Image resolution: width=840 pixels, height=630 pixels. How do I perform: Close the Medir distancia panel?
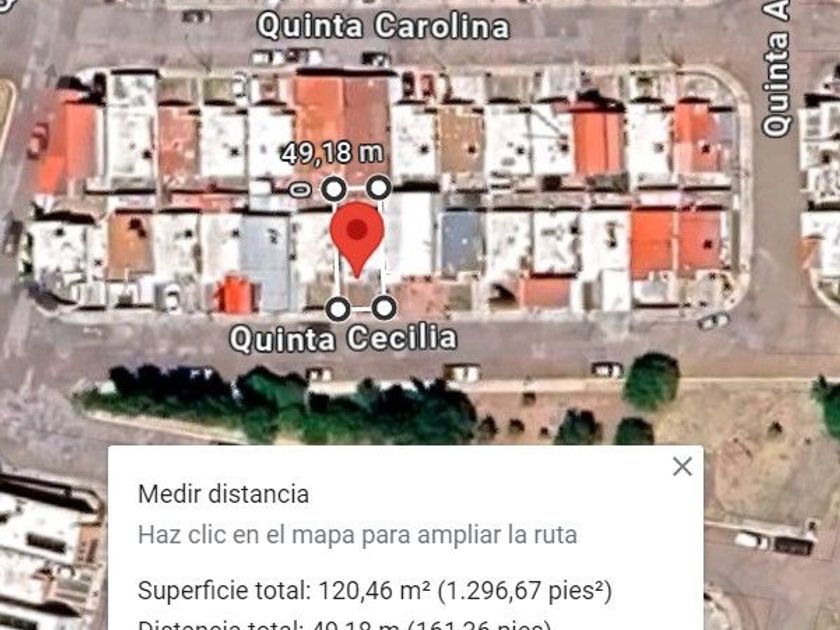(x=682, y=467)
